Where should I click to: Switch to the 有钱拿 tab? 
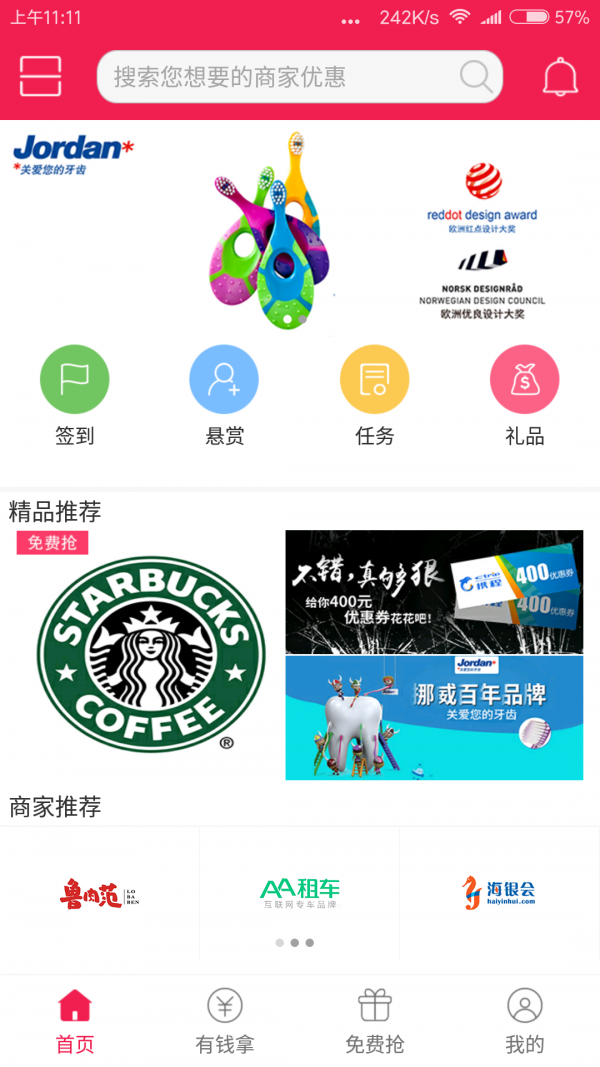(x=225, y=1020)
